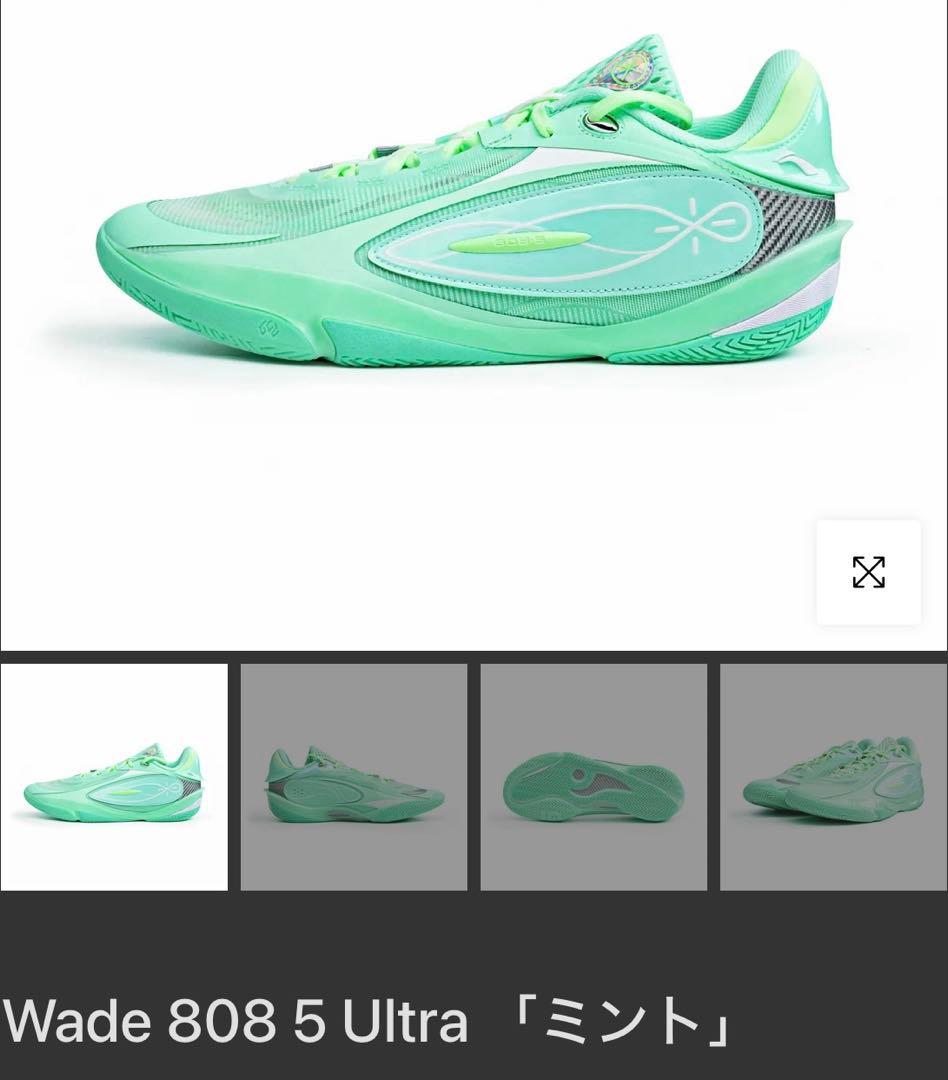Screen dimensions: 948x1080
Task: Select the side-view thumbnail on white background
Action: pyautogui.click(x=114, y=777)
